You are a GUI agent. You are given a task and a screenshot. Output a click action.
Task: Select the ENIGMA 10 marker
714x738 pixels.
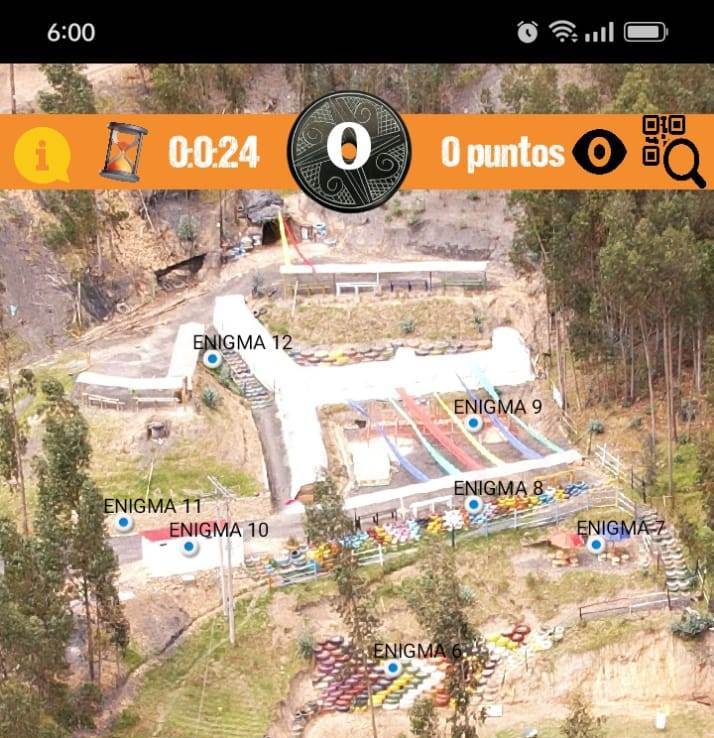(189, 547)
